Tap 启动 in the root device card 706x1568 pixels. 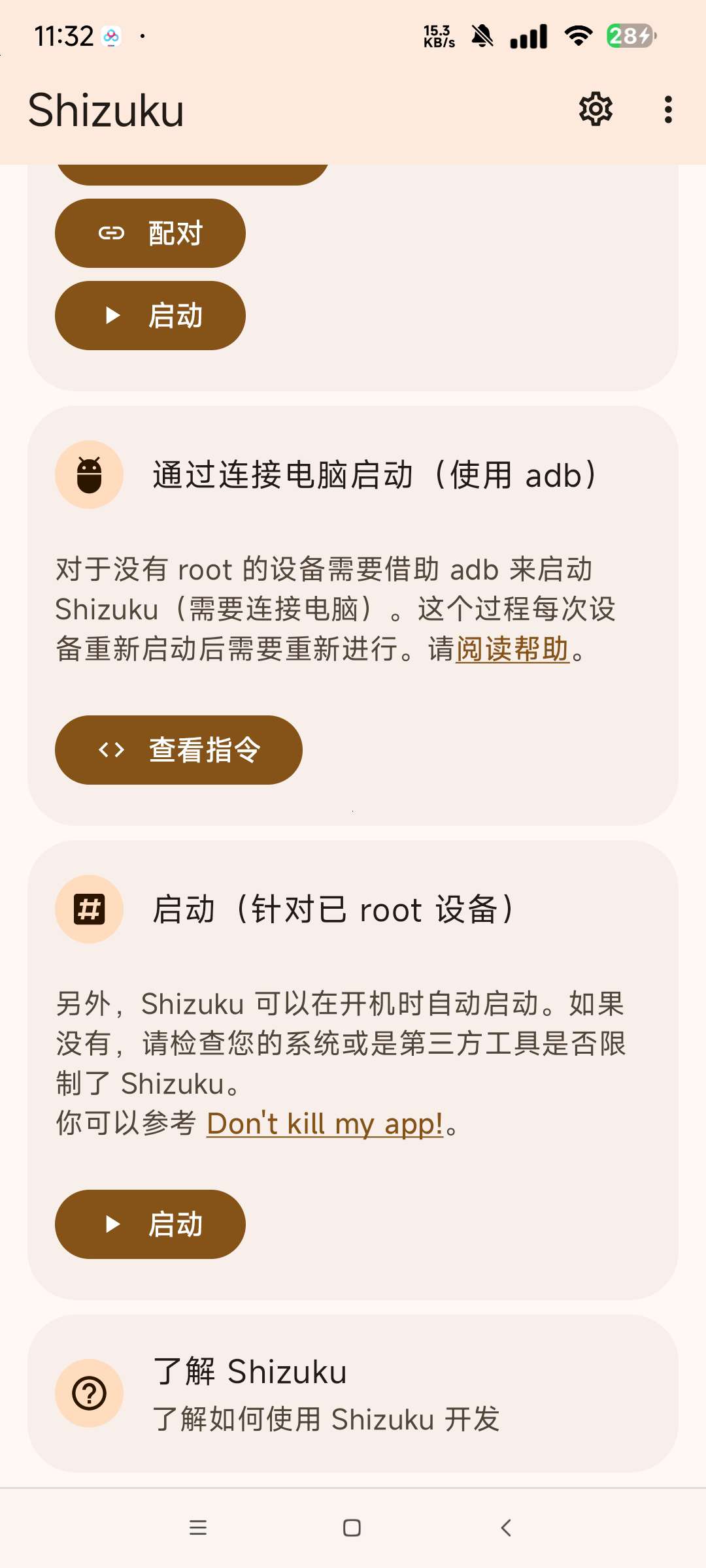[150, 1224]
